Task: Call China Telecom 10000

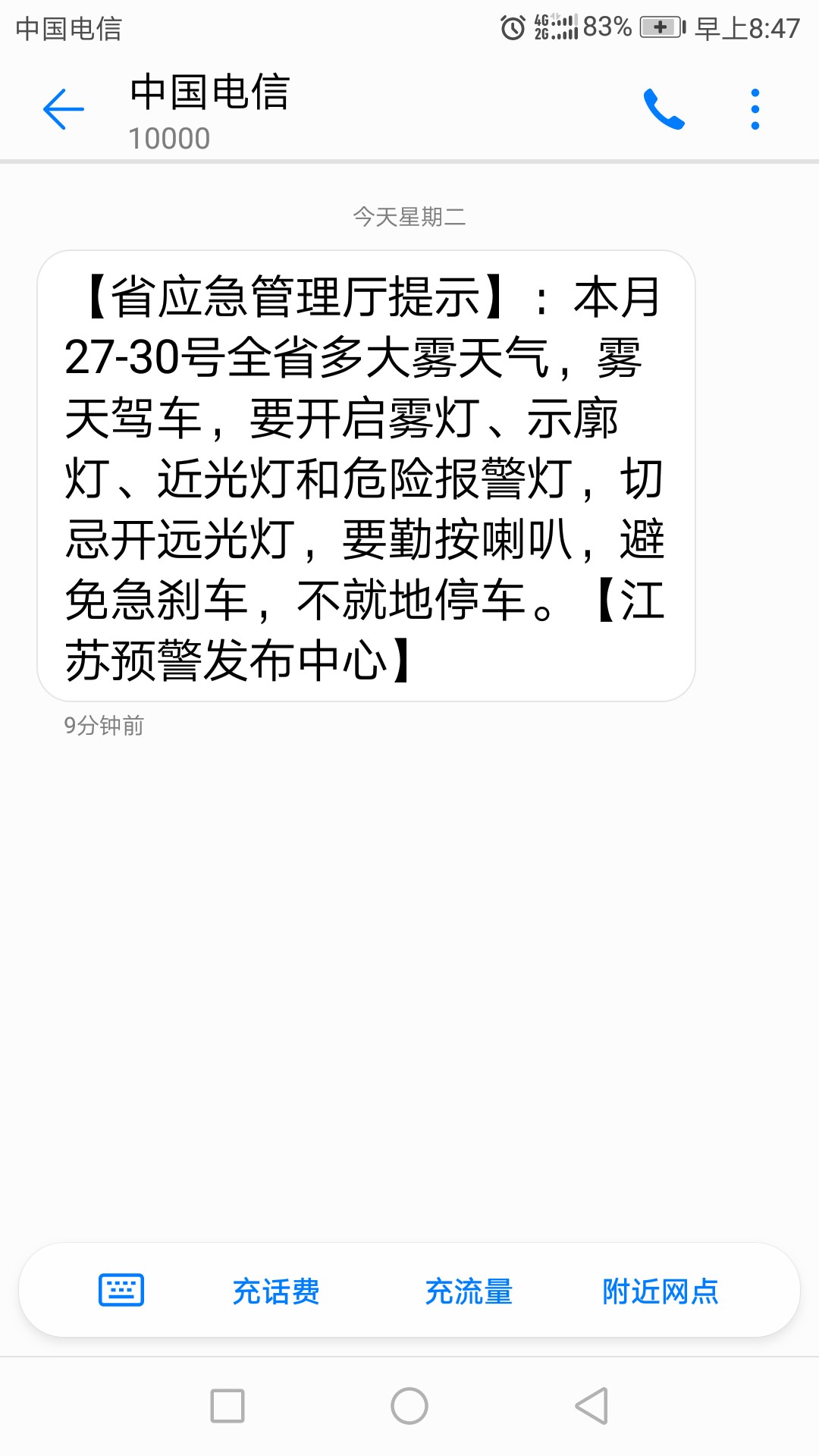Action: (x=664, y=109)
